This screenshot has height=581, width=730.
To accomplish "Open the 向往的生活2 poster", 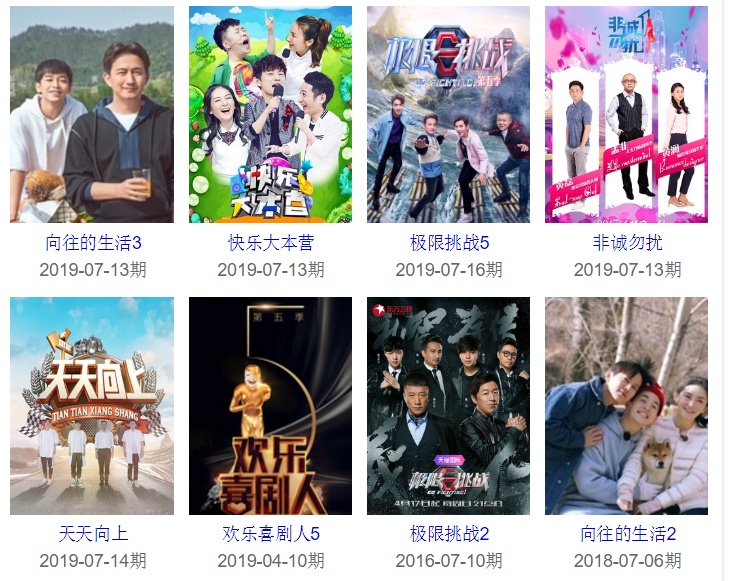I will (627, 405).
